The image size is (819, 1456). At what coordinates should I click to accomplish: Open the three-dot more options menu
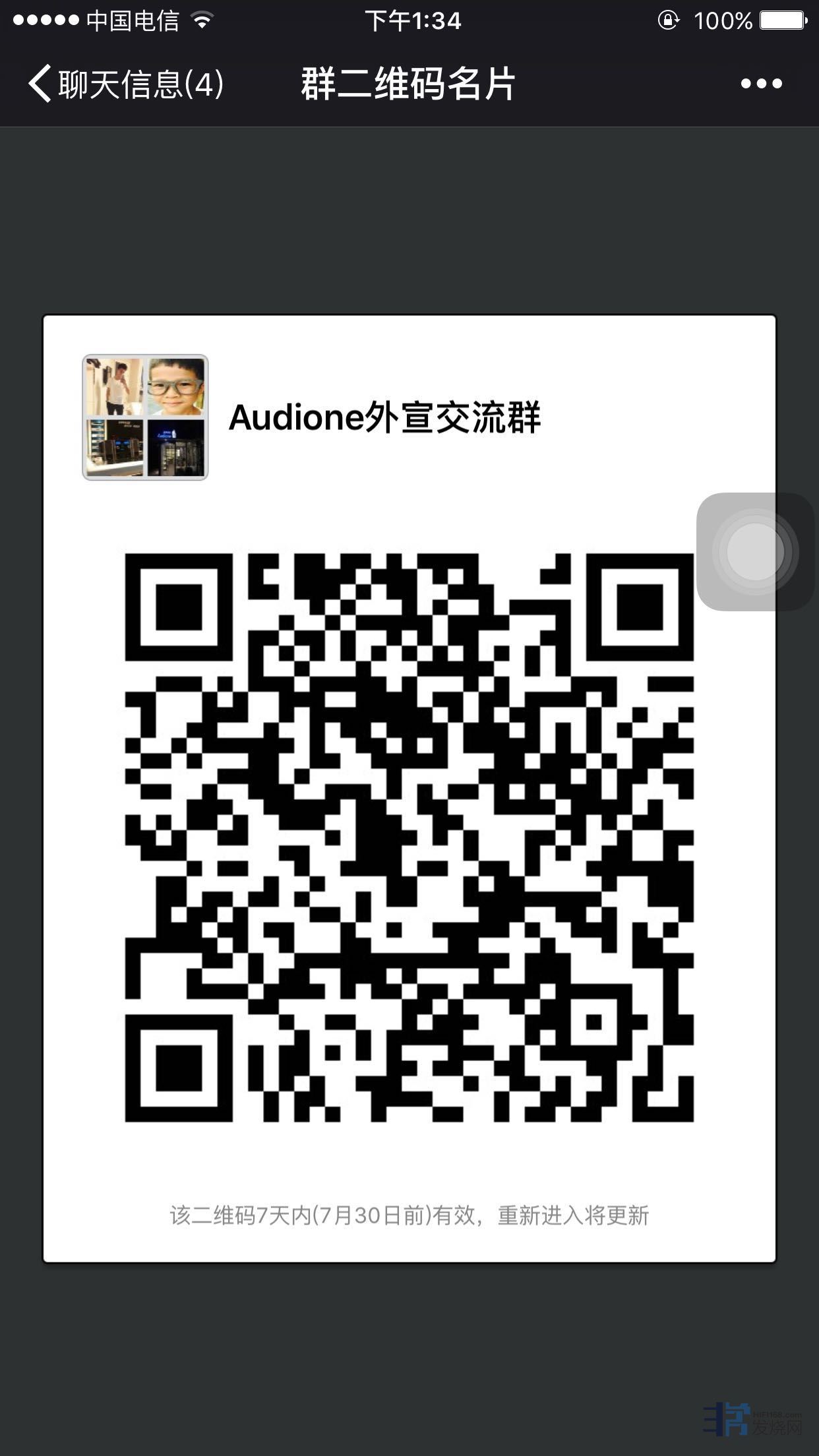[x=761, y=84]
